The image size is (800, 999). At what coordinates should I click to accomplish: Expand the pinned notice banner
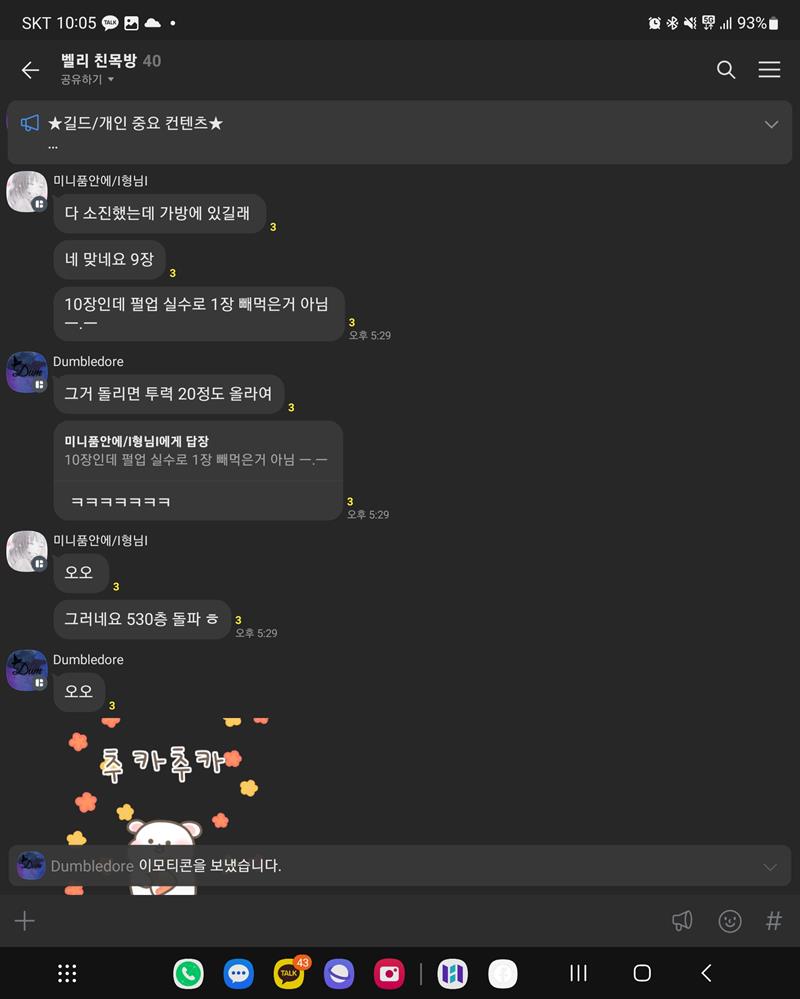click(771, 125)
